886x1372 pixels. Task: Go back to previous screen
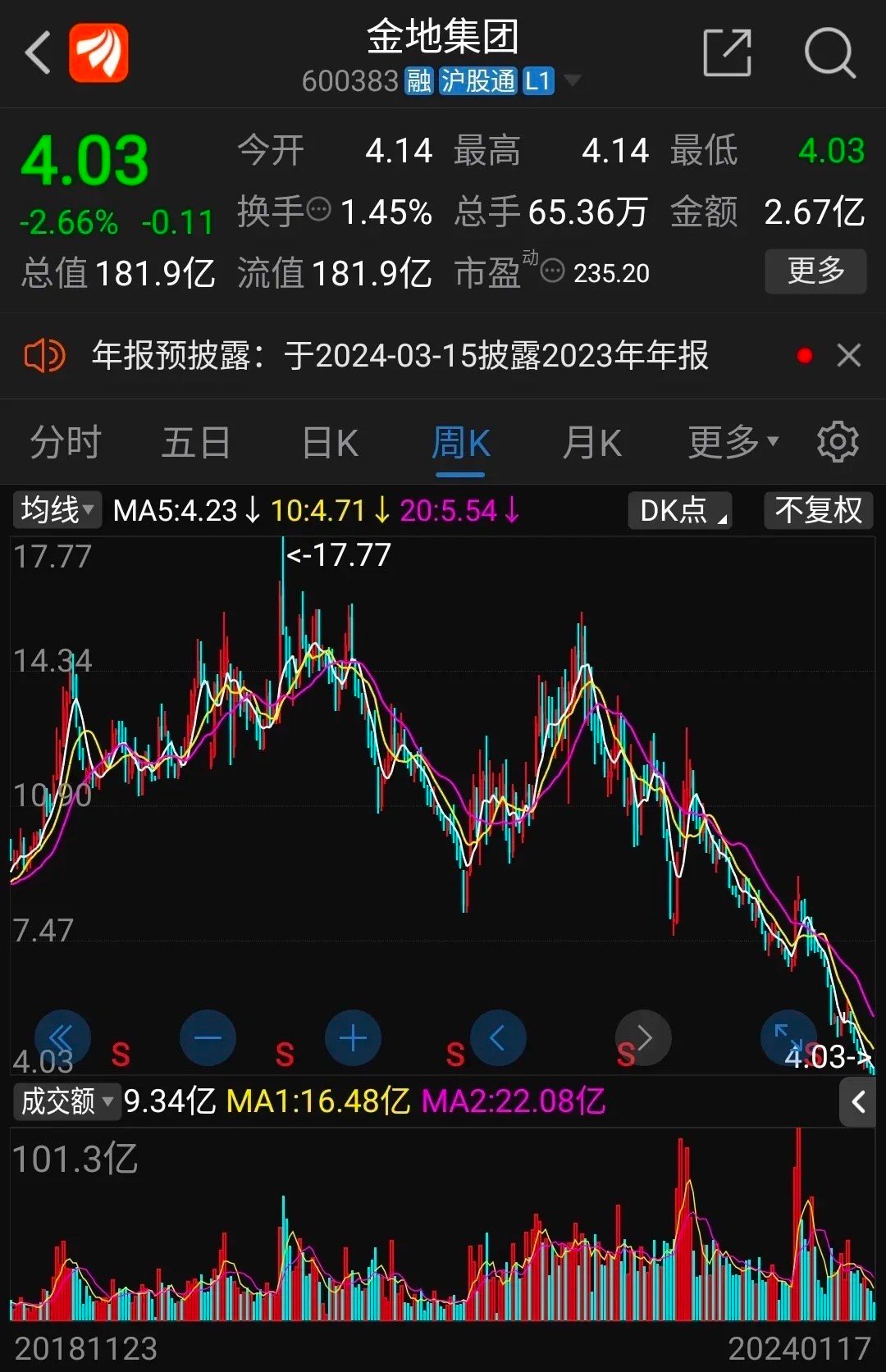pos(38,53)
